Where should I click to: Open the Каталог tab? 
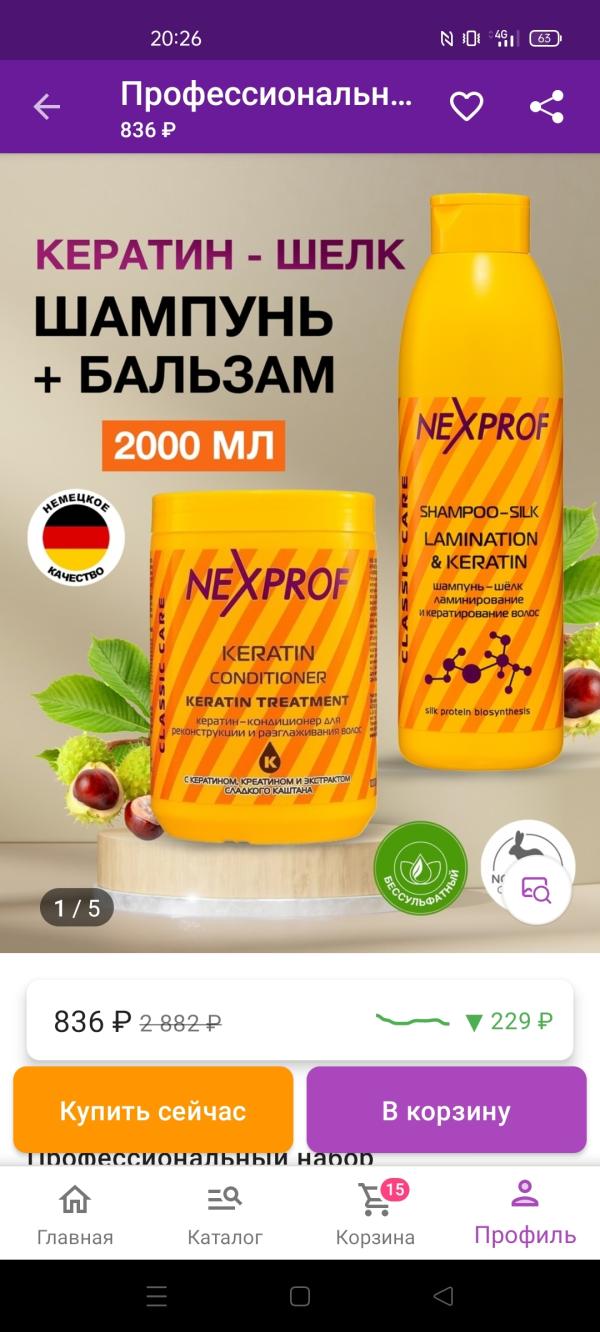click(225, 1214)
